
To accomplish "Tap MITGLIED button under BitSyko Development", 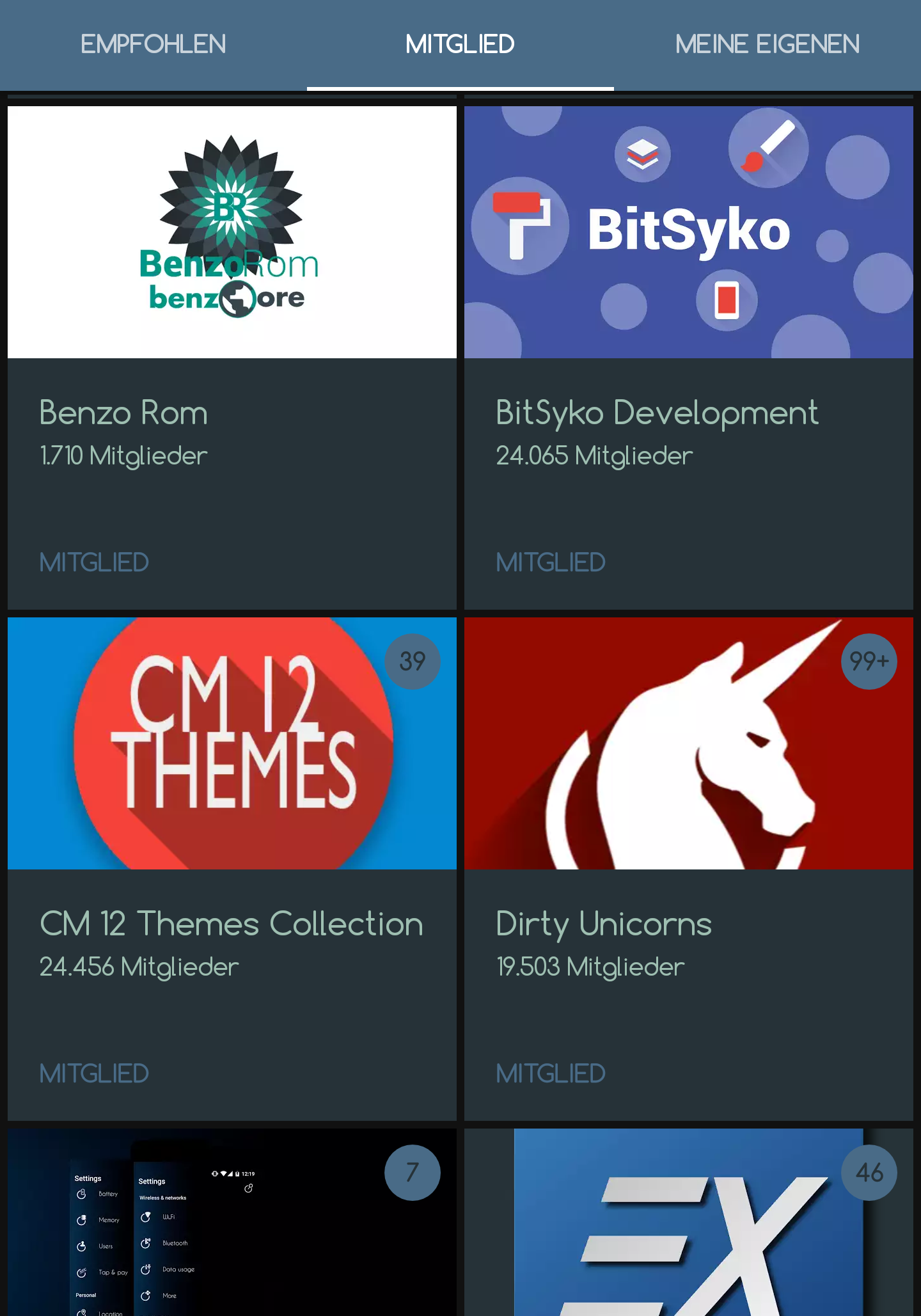I will click(x=551, y=562).
